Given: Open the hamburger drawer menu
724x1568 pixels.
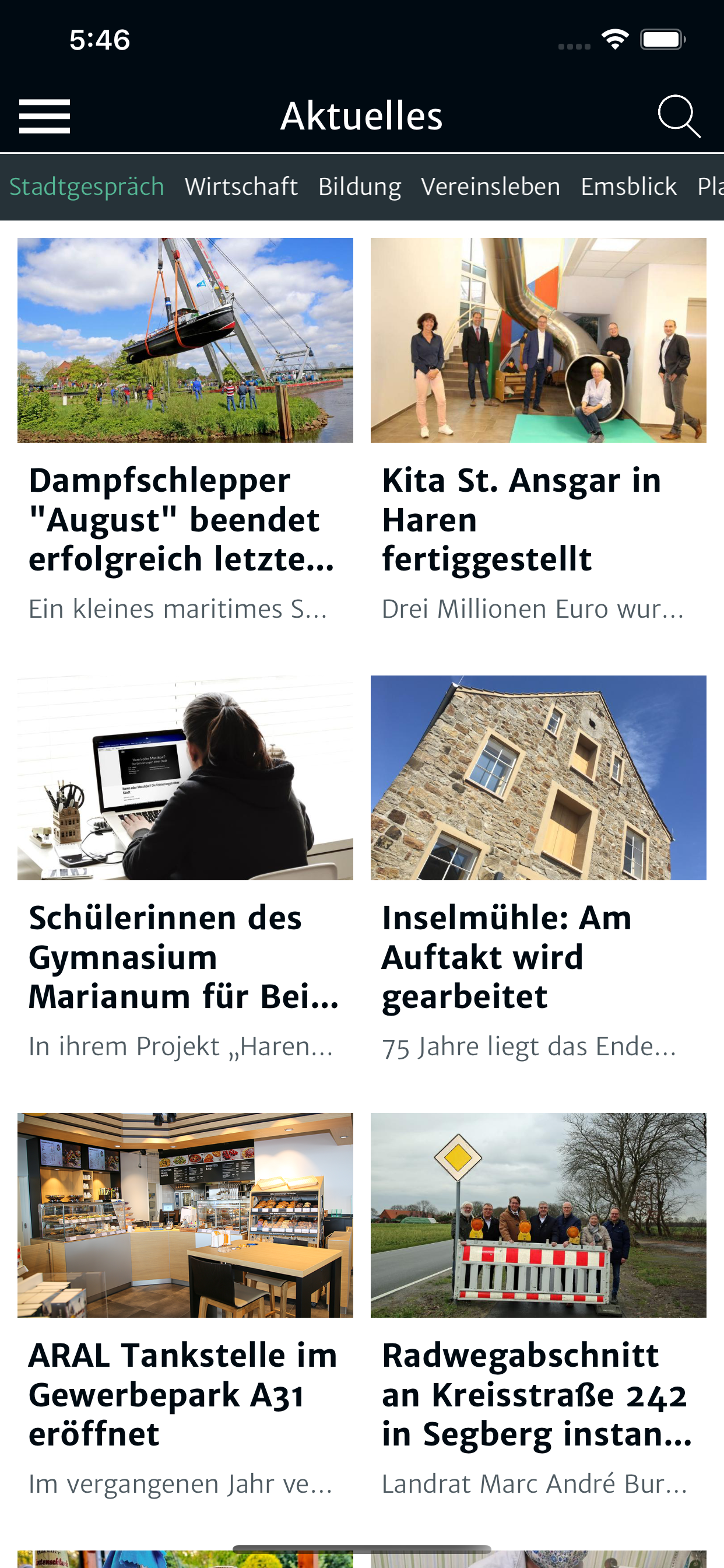Looking at the screenshot, I should click(44, 116).
